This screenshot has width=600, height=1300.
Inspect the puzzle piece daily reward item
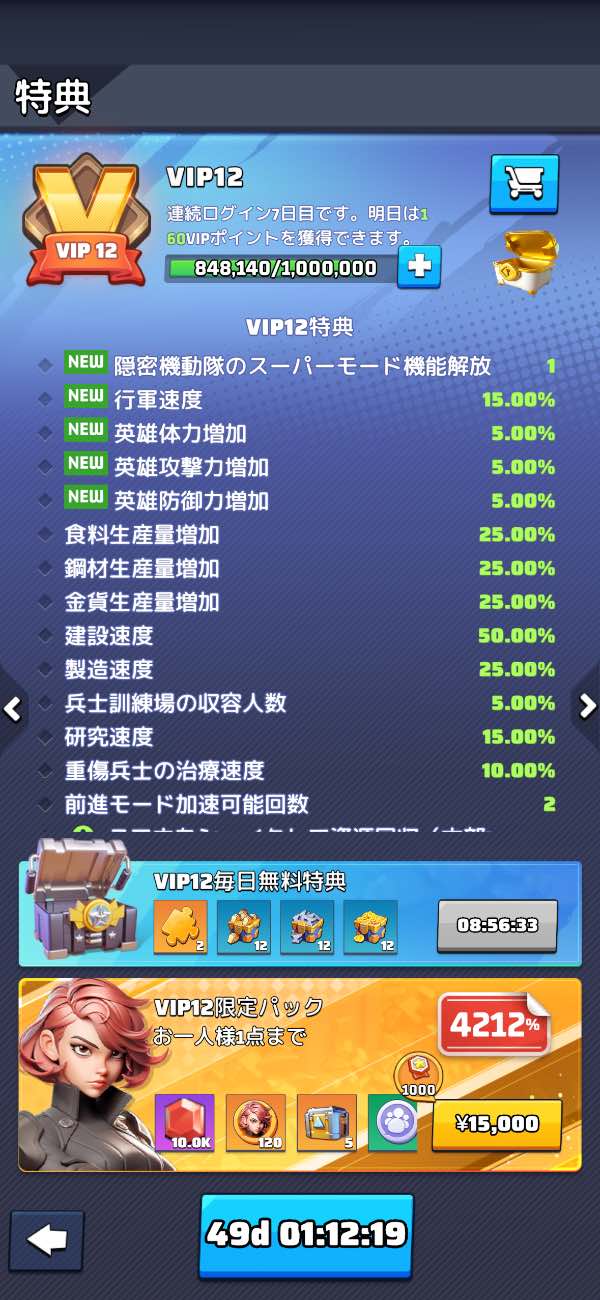coord(180,926)
